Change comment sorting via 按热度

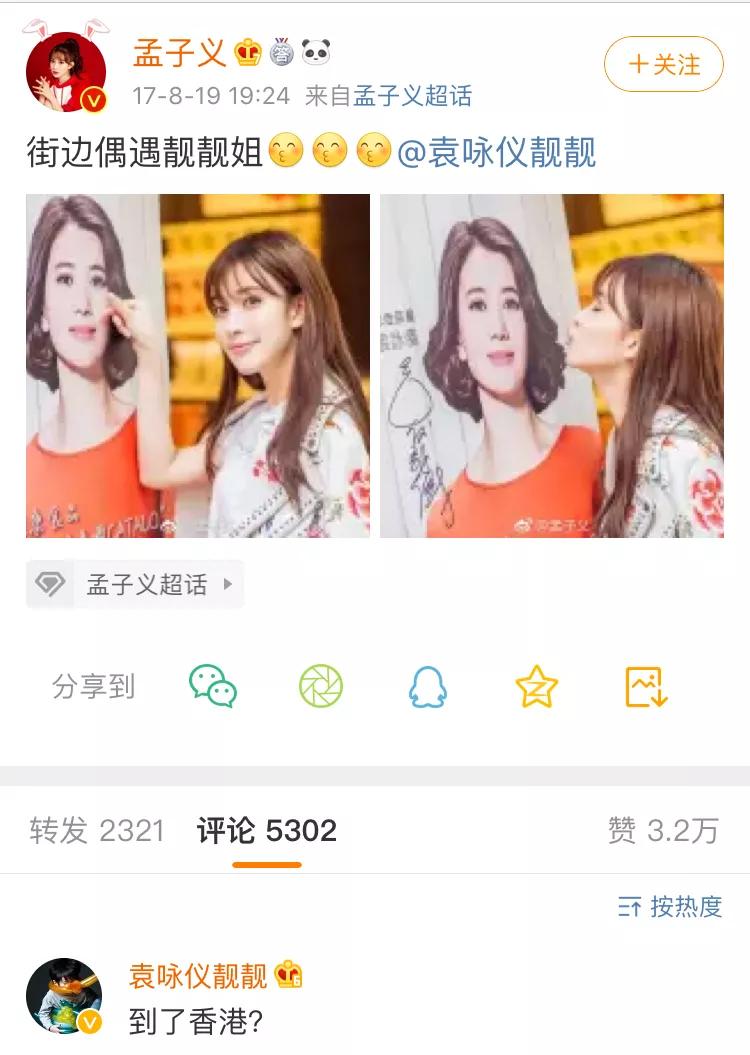[x=670, y=907]
